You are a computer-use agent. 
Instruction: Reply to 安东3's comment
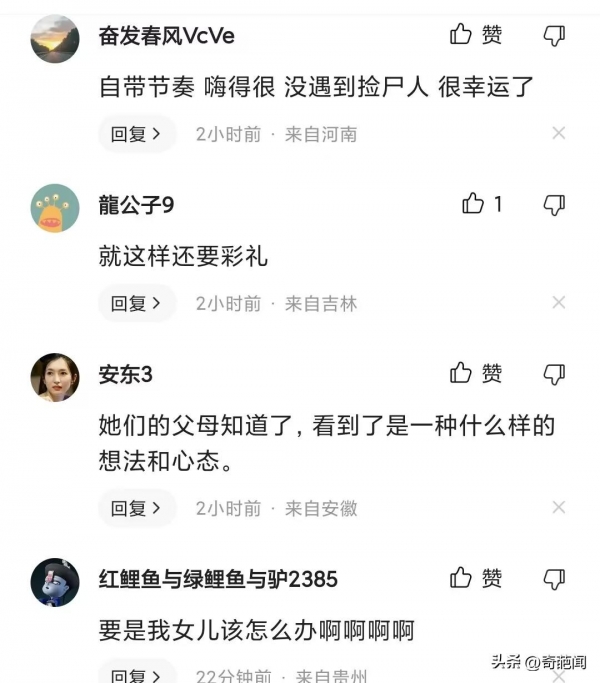(136, 508)
